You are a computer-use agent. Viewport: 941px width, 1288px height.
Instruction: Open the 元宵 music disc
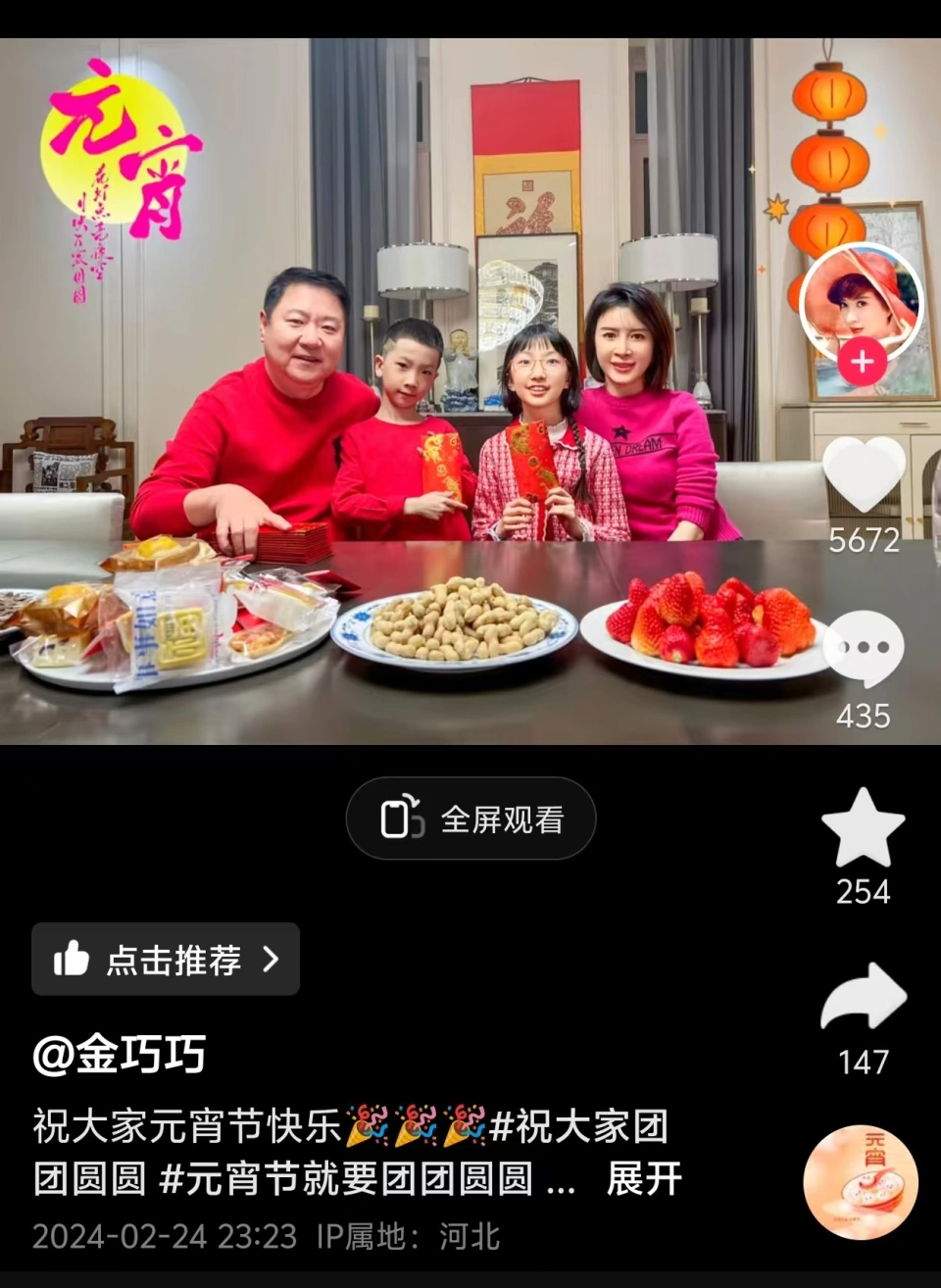[x=861, y=1182]
